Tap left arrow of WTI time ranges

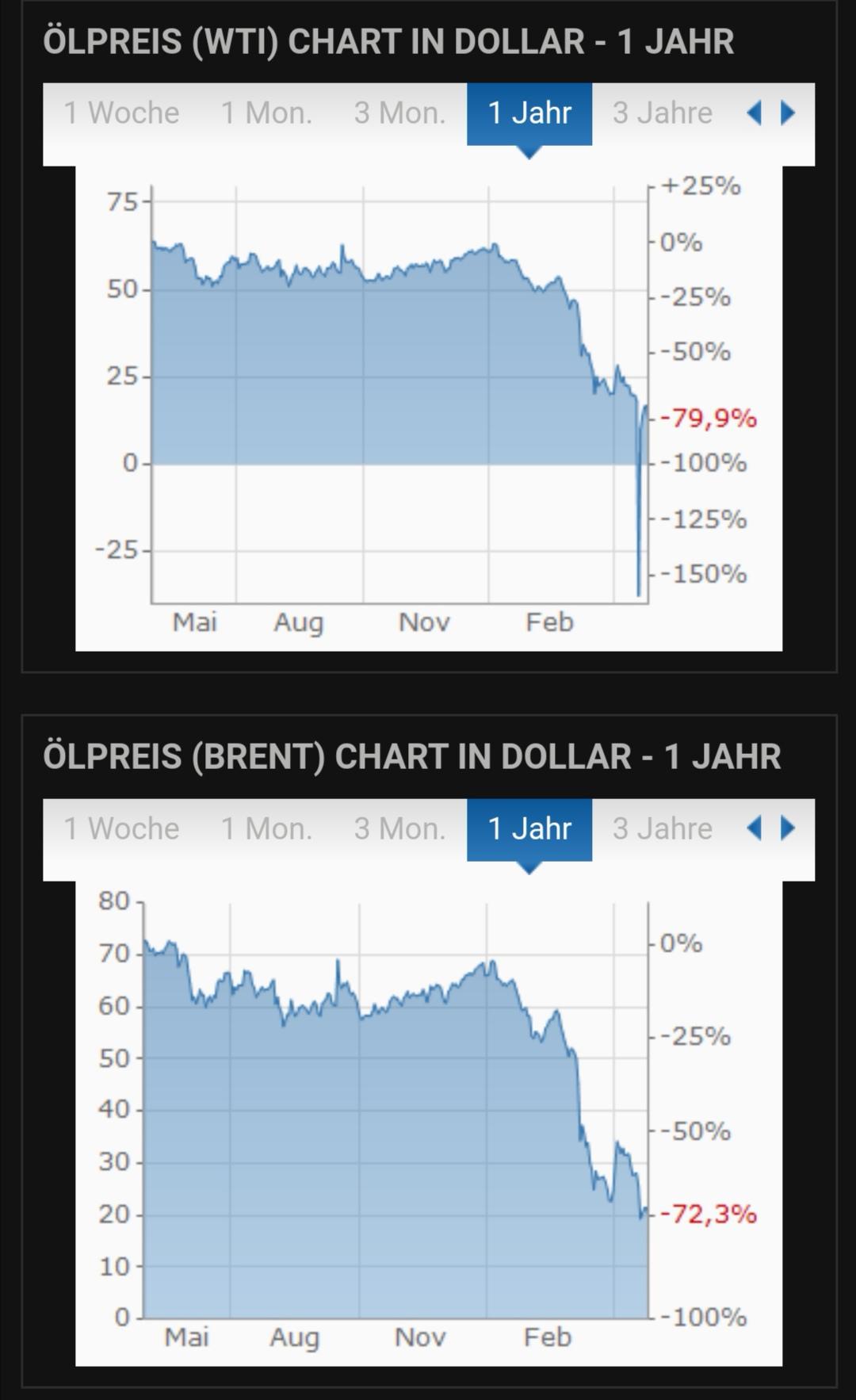755,113
